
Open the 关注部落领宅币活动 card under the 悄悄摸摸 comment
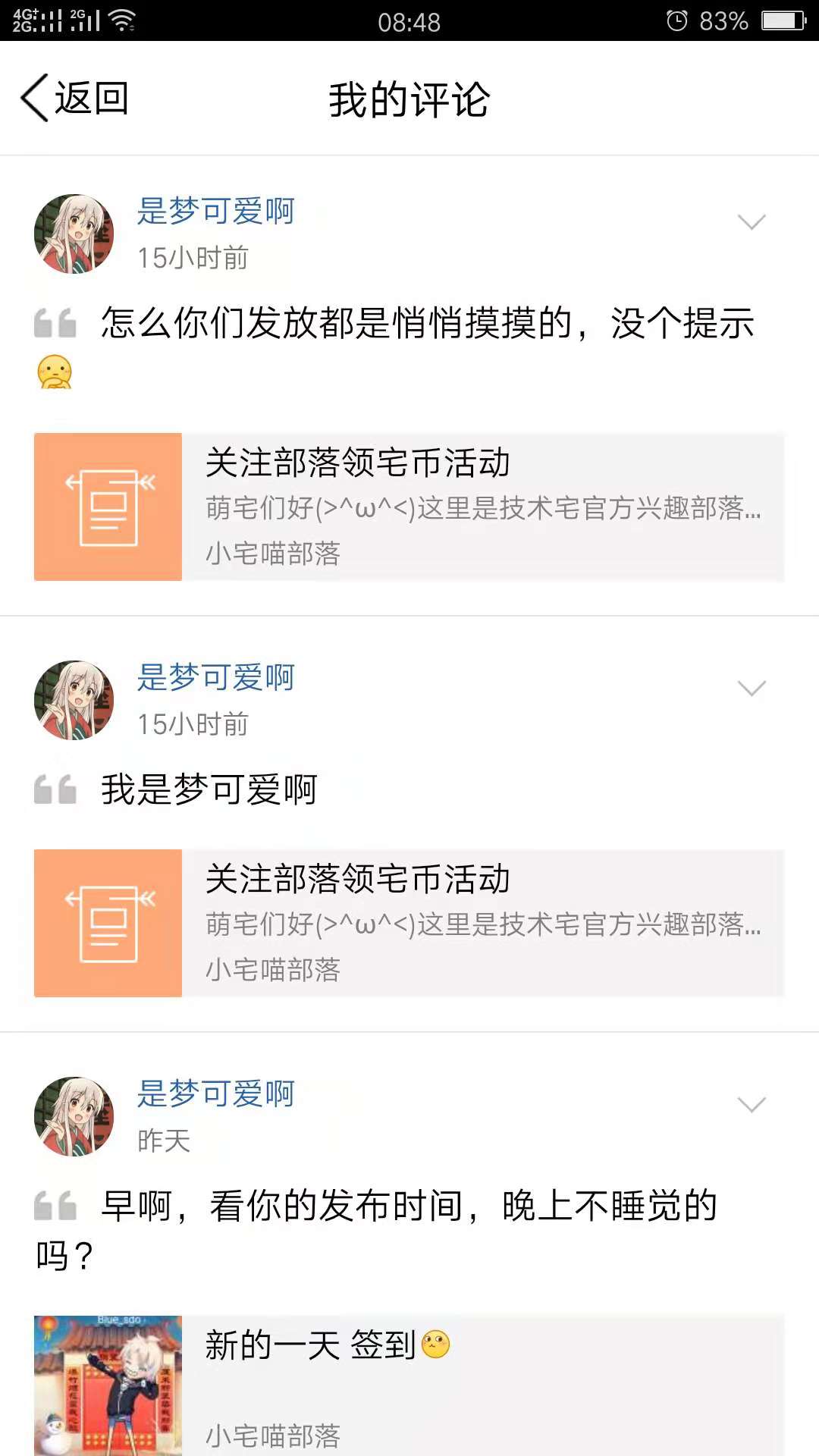pyautogui.click(x=409, y=507)
